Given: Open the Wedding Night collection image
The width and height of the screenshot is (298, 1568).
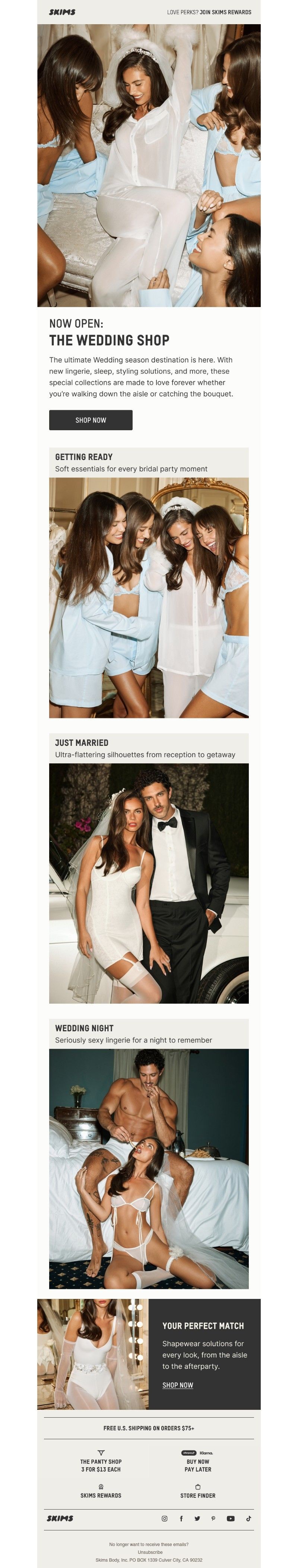Looking at the screenshot, I should (x=149, y=1168).
